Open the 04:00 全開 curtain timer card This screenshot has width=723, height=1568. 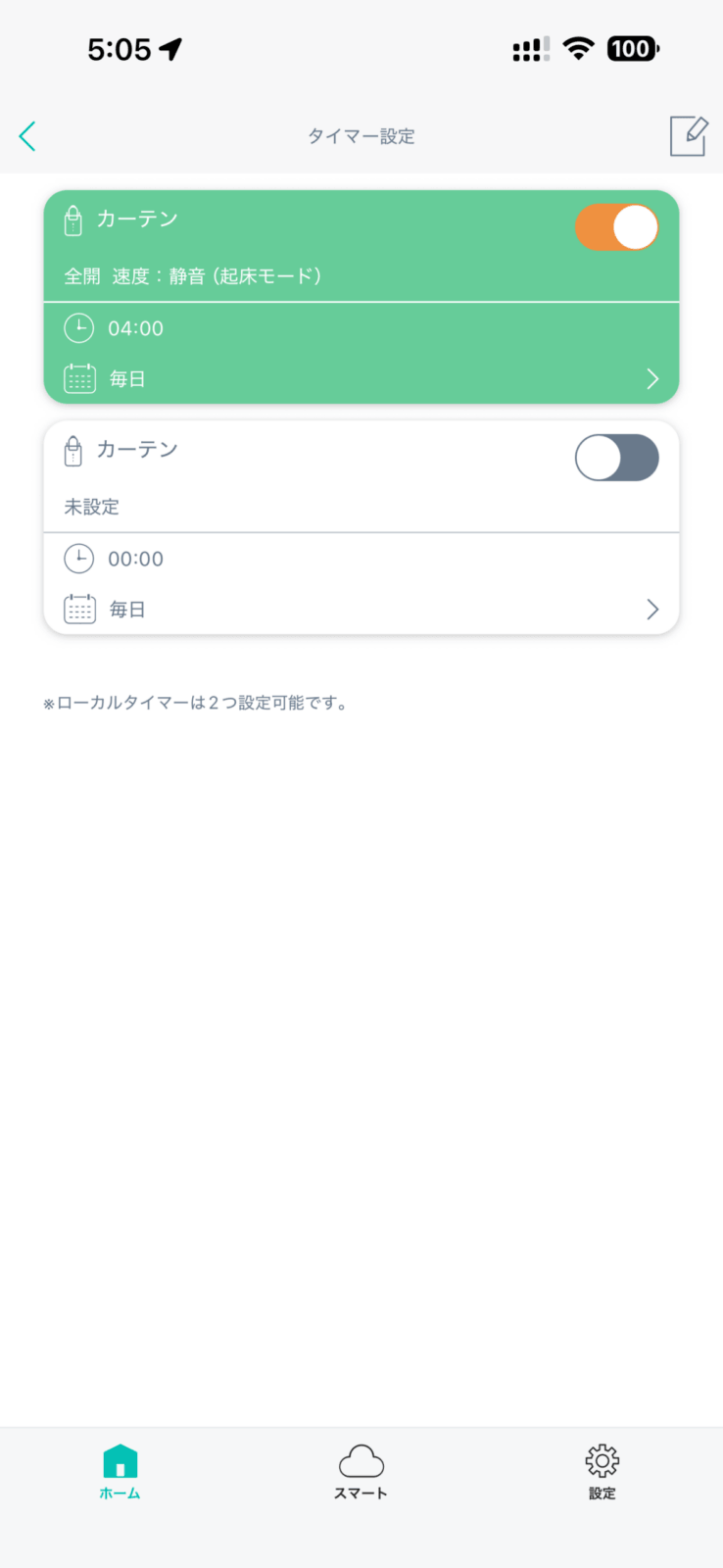coord(361,353)
